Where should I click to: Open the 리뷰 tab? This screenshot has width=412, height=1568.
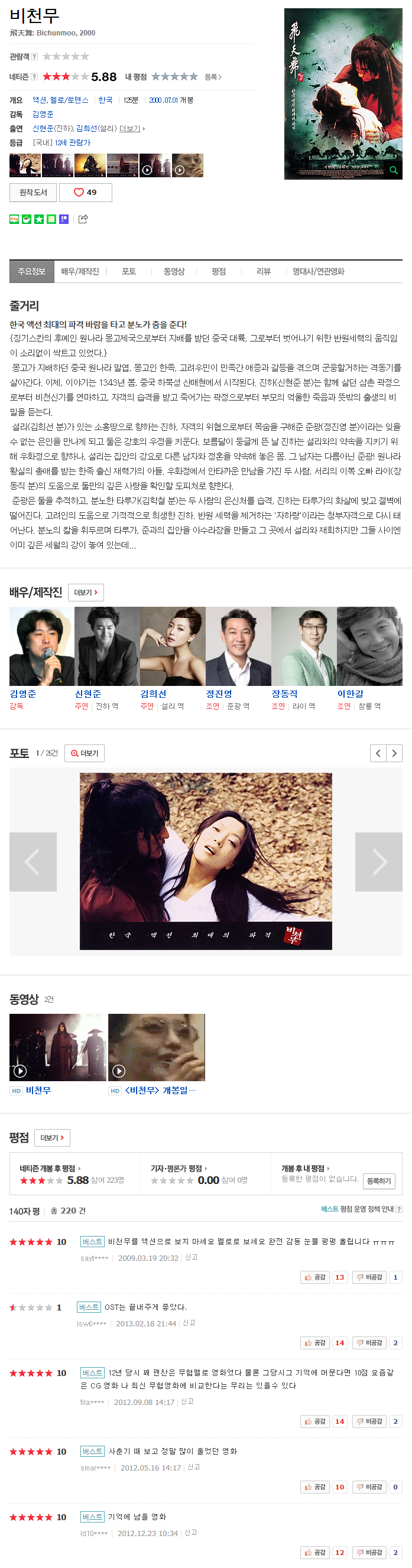(263, 272)
